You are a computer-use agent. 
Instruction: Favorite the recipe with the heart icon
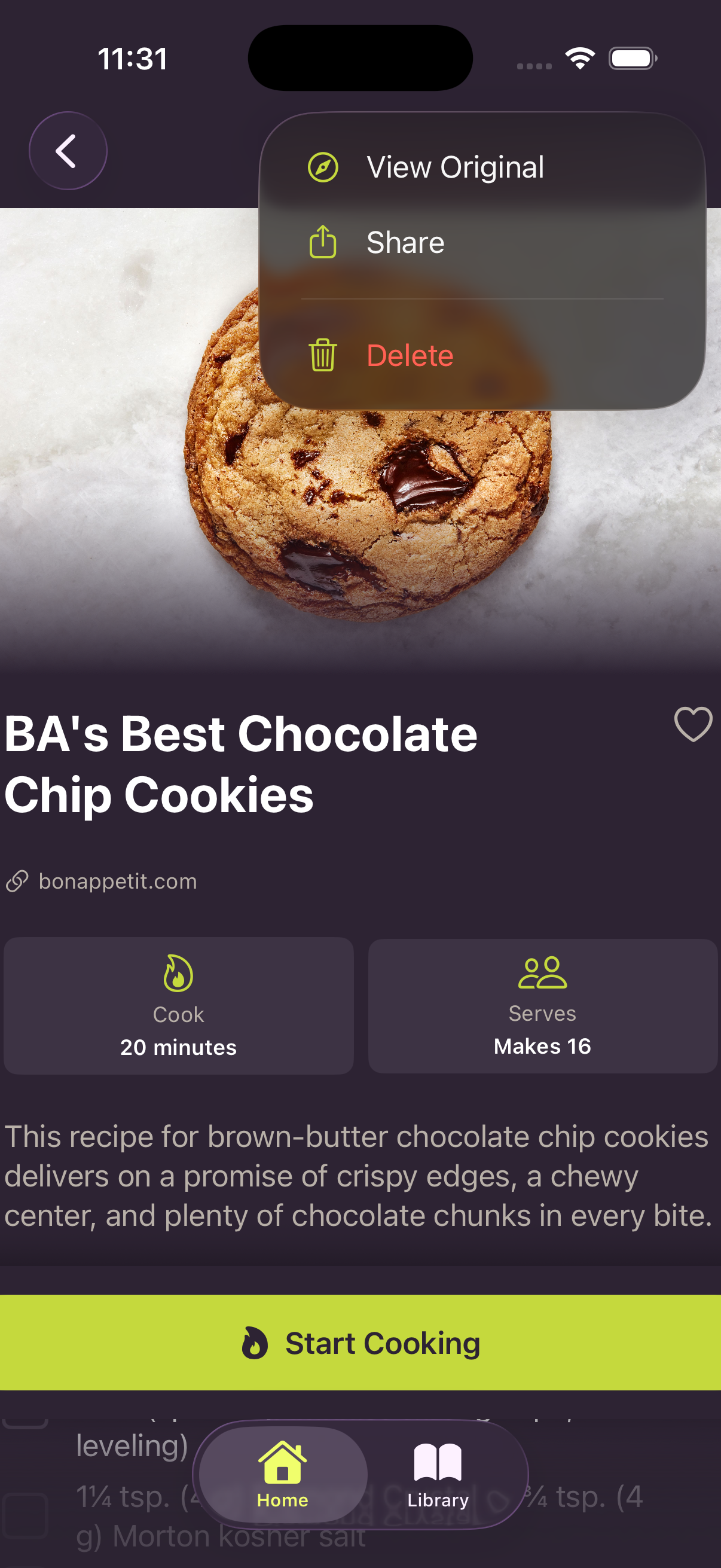pyautogui.click(x=692, y=724)
